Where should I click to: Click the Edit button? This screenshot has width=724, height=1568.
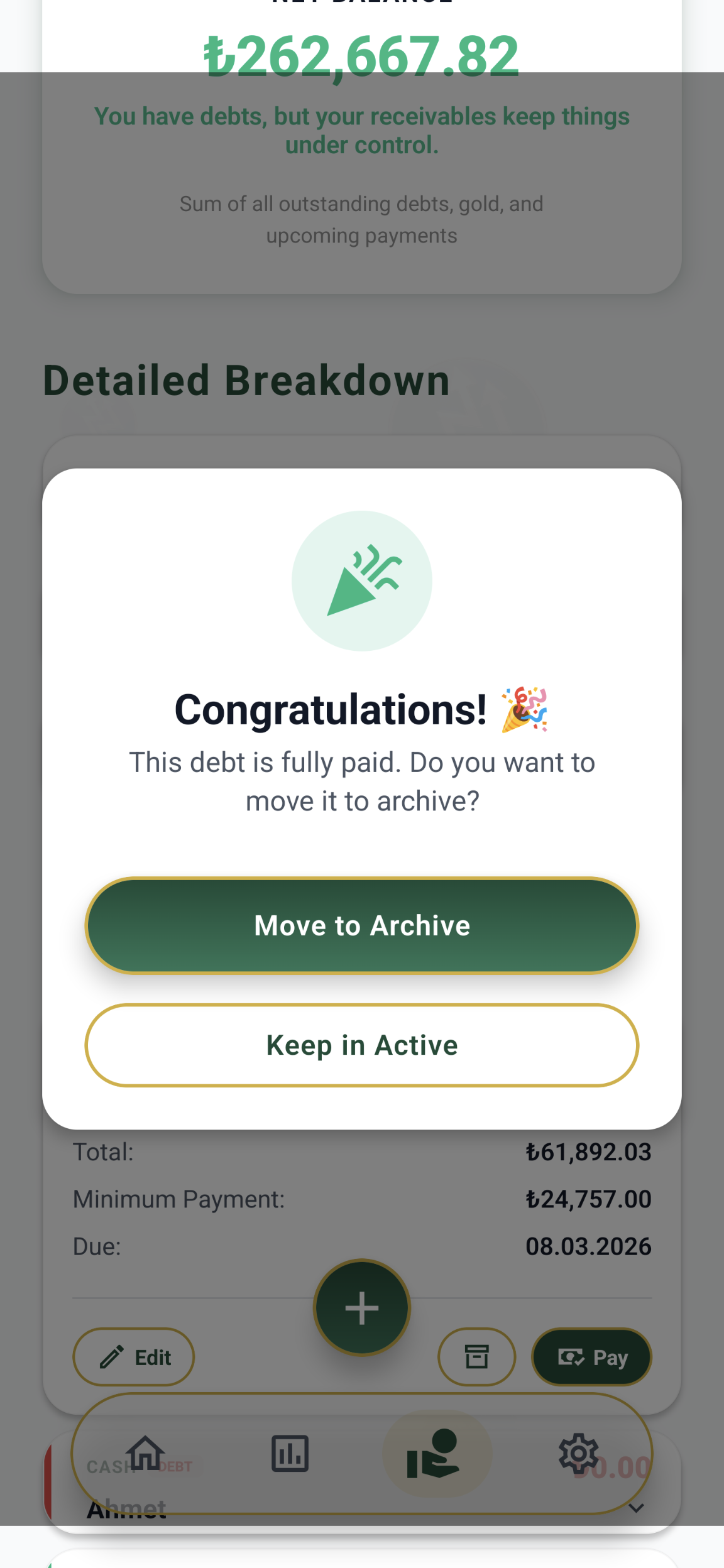pos(134,1358)
